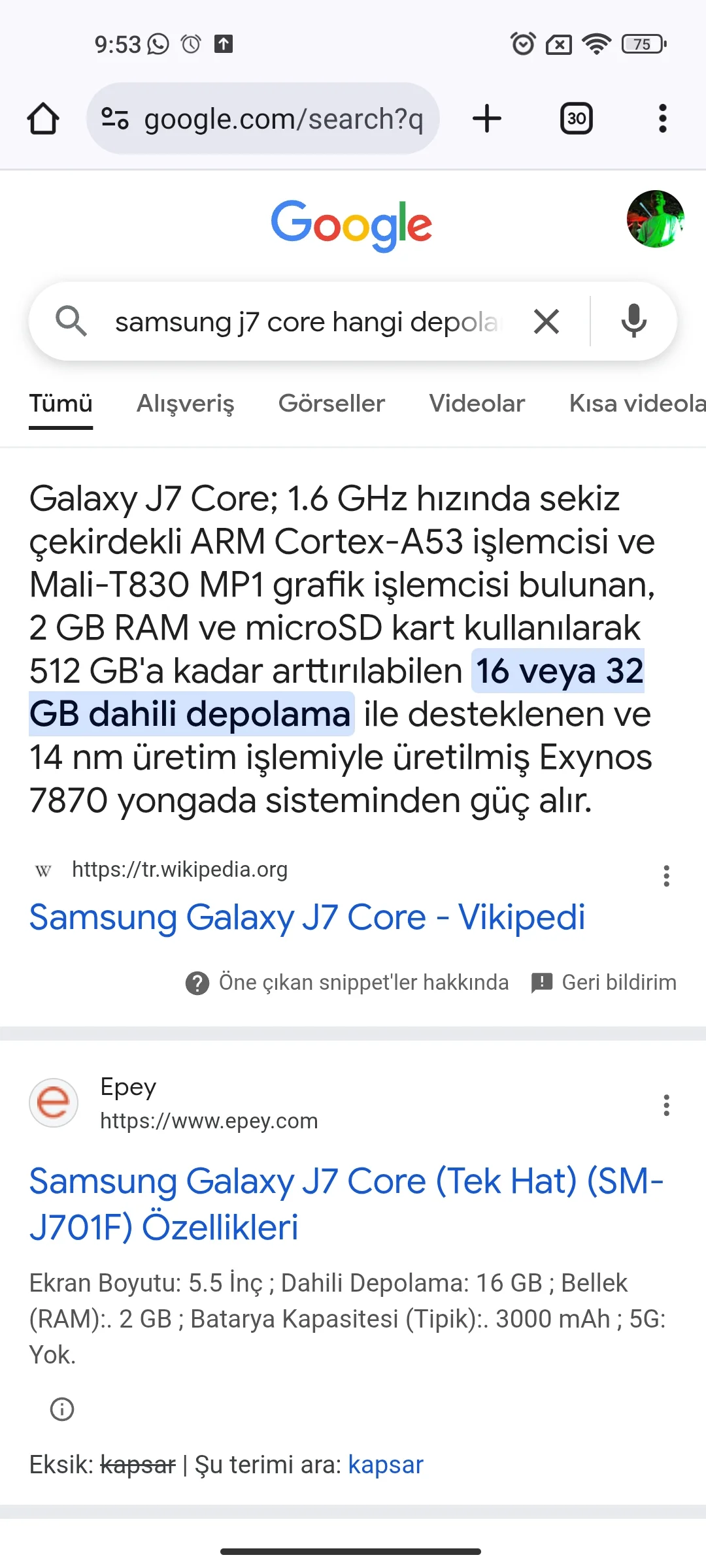The width and height of the screenshot is (706, 1568).
Task: Open a new browser tab
Action: pyautogui.click(x=486, y=118)
